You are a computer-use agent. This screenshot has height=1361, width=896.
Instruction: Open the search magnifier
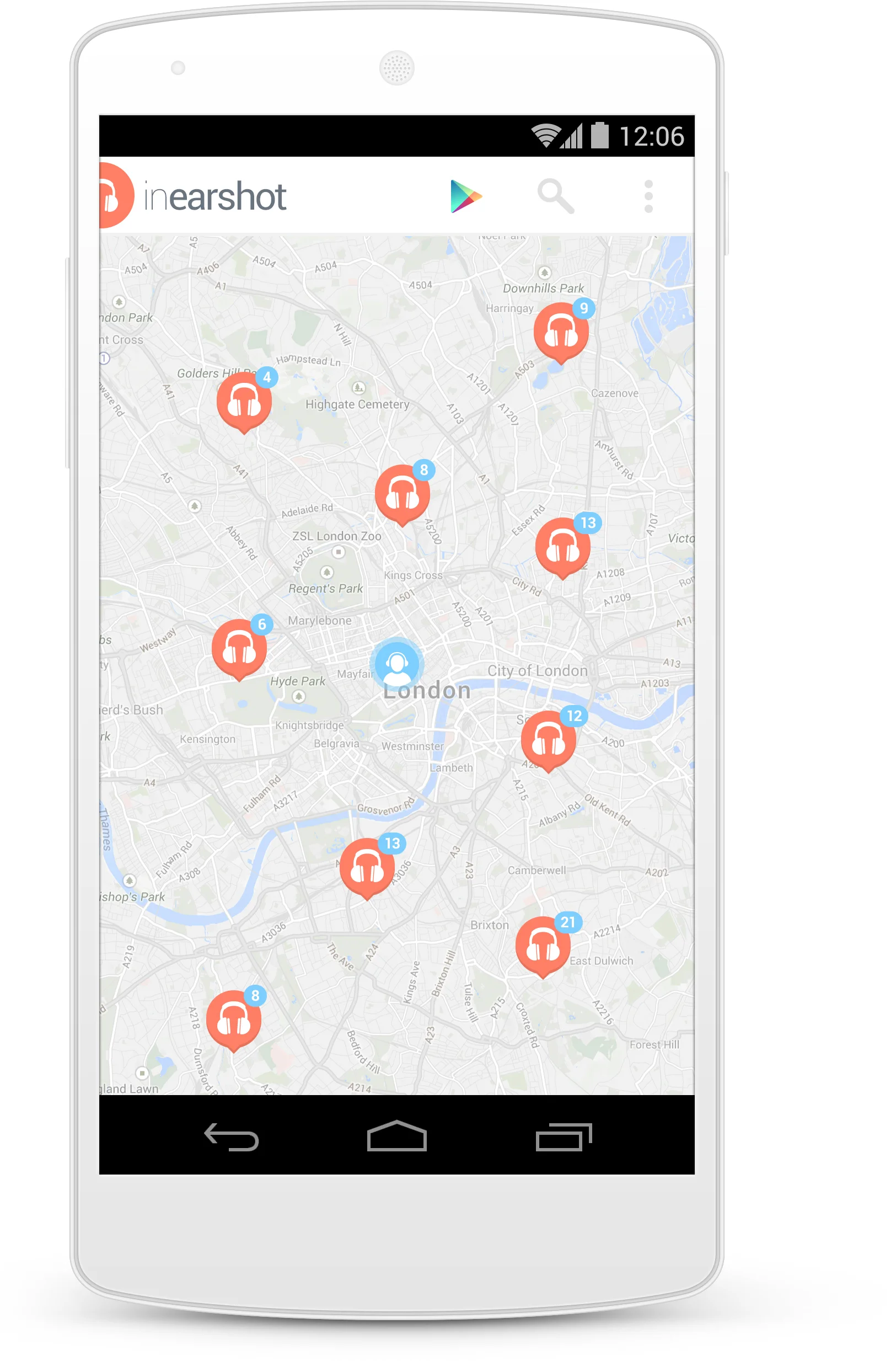(555, 196)
